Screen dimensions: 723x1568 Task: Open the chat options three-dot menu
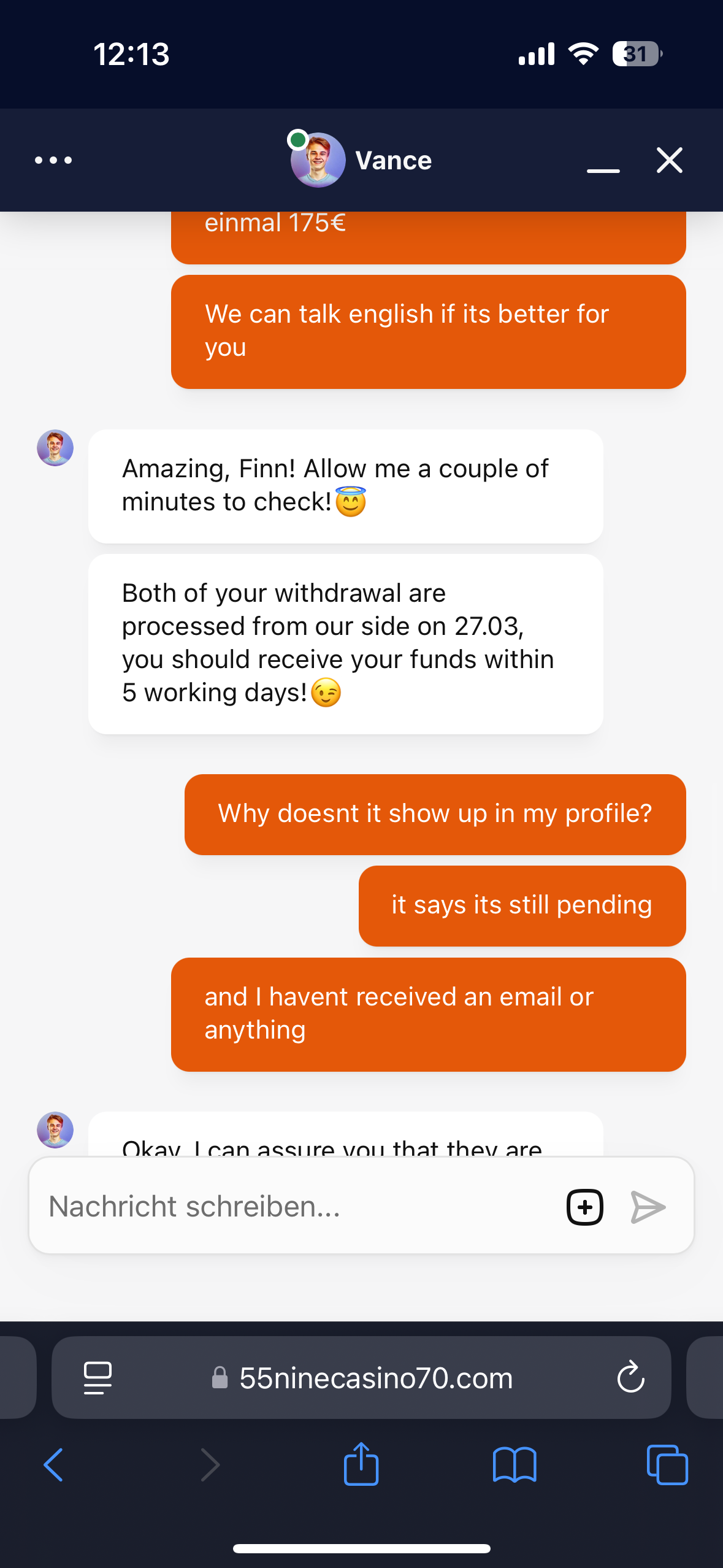tap(53, 160)
